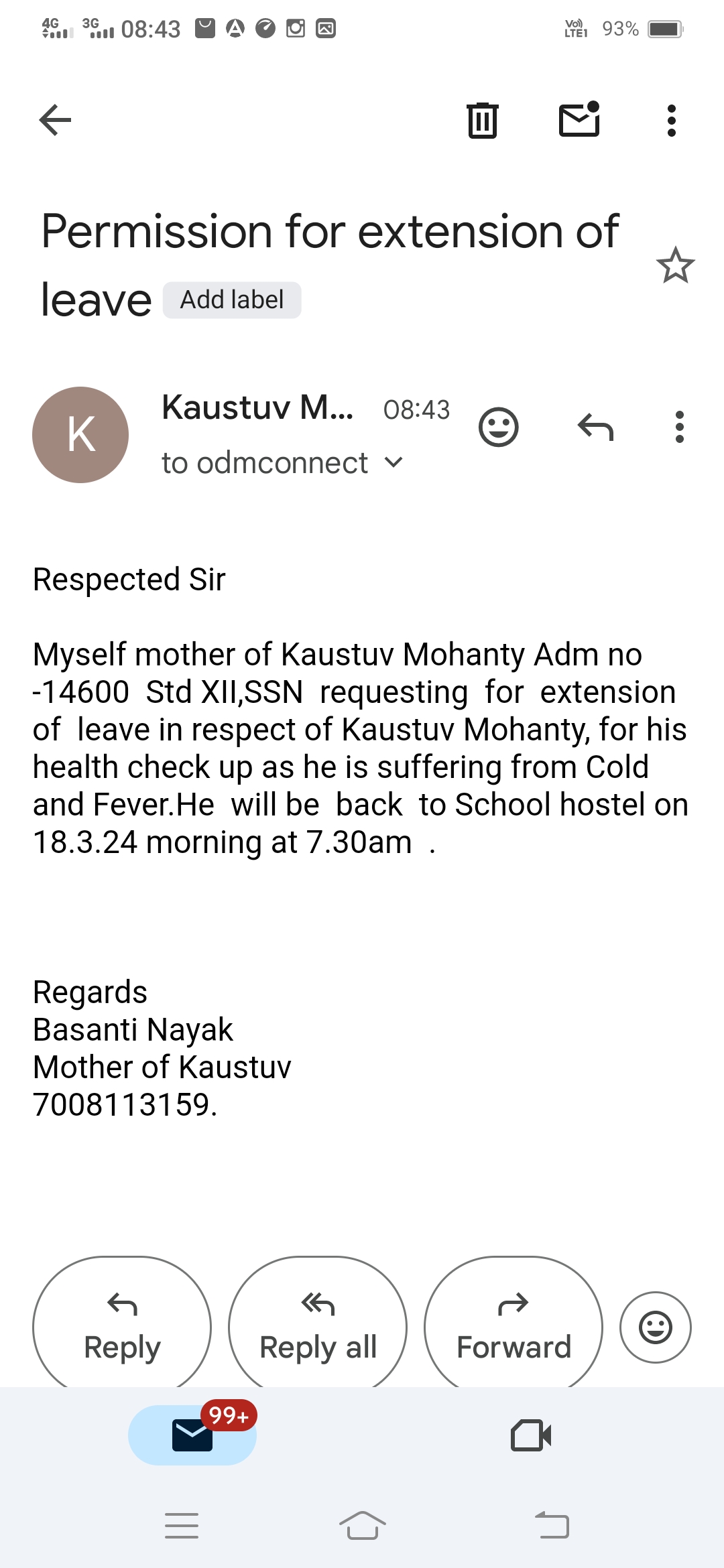Viewport: 724px width, 1568px height.
Task: Tap the Reply button
Action: 122,1325
